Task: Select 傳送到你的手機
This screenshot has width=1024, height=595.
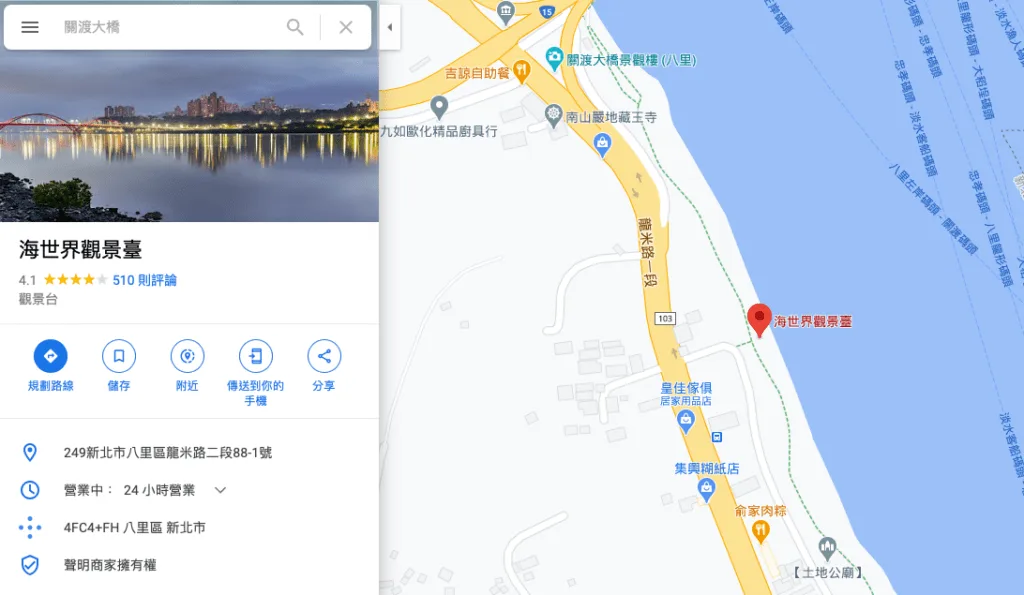Action: [255, 356]
